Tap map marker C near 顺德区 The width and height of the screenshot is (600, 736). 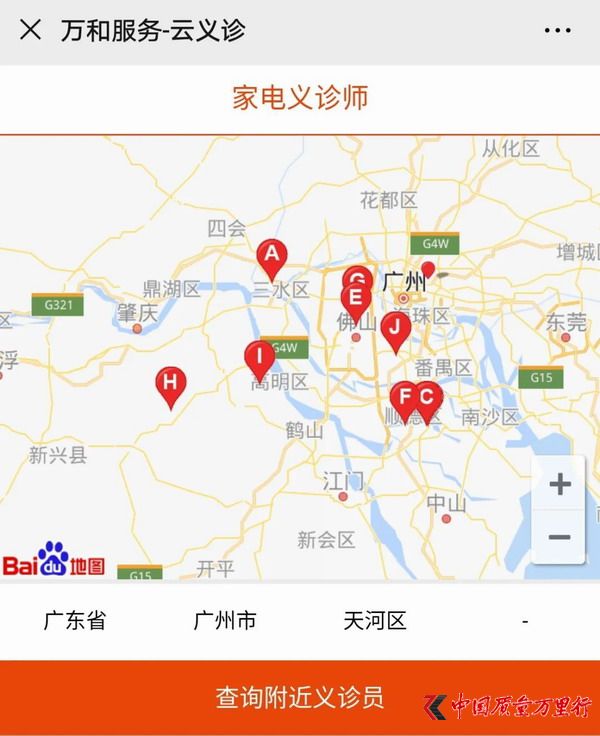click(x=429, y=398)
